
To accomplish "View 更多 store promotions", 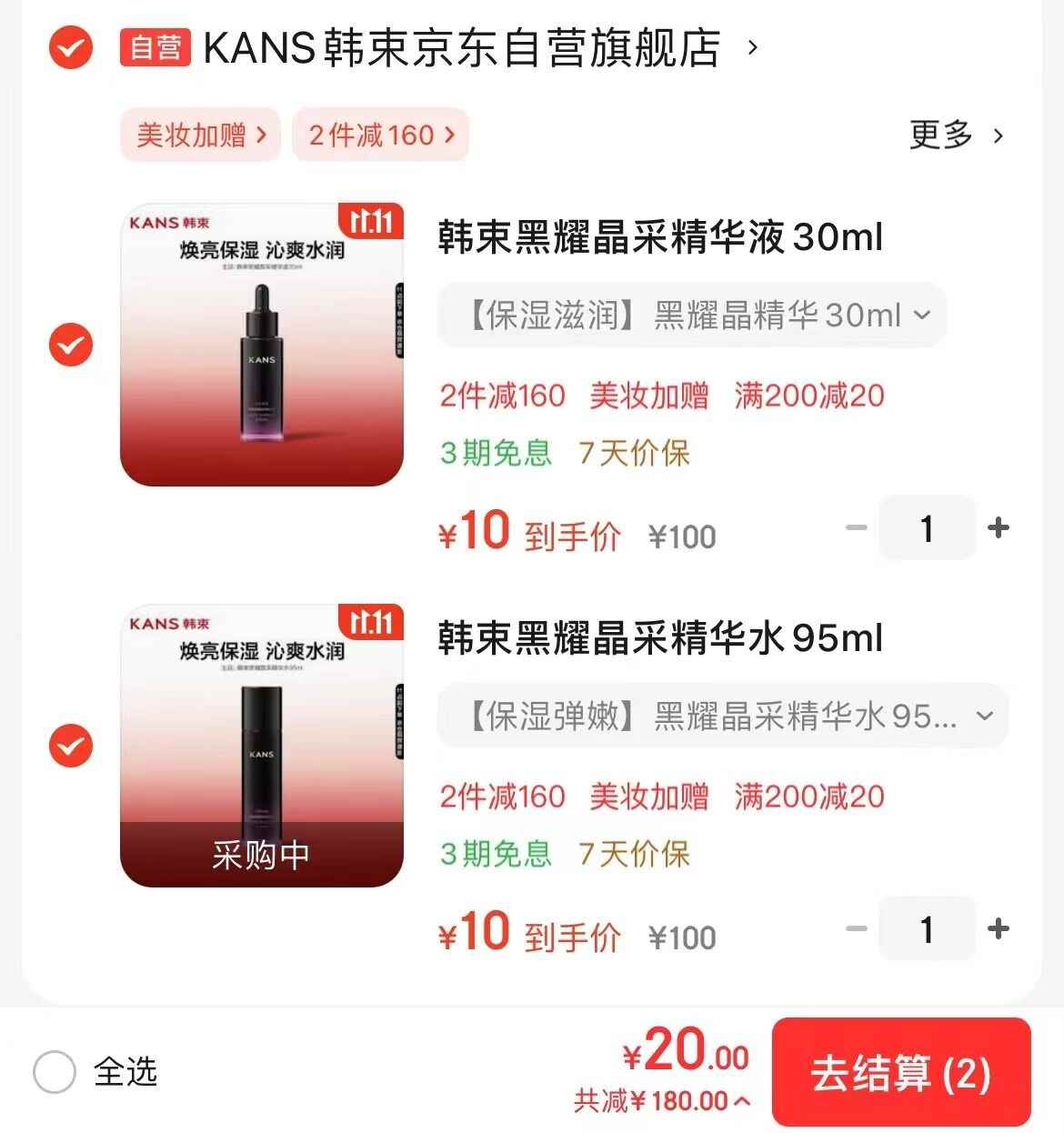I will [956, 135].
